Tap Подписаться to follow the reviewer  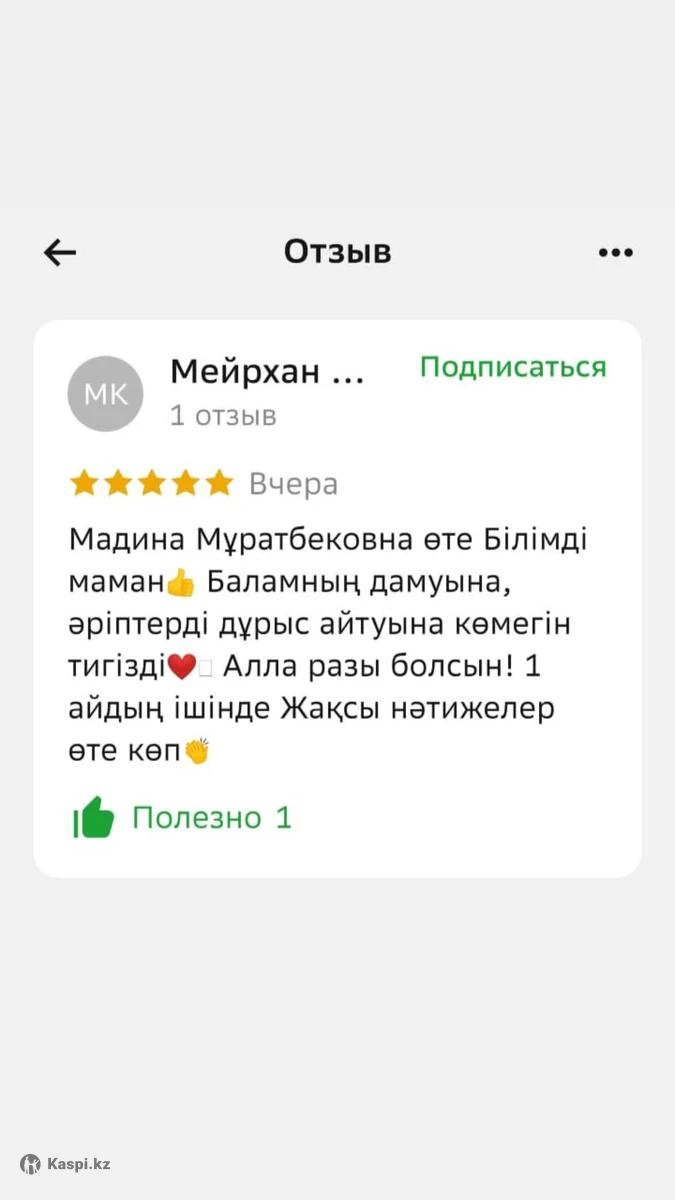tap(512, 367)
